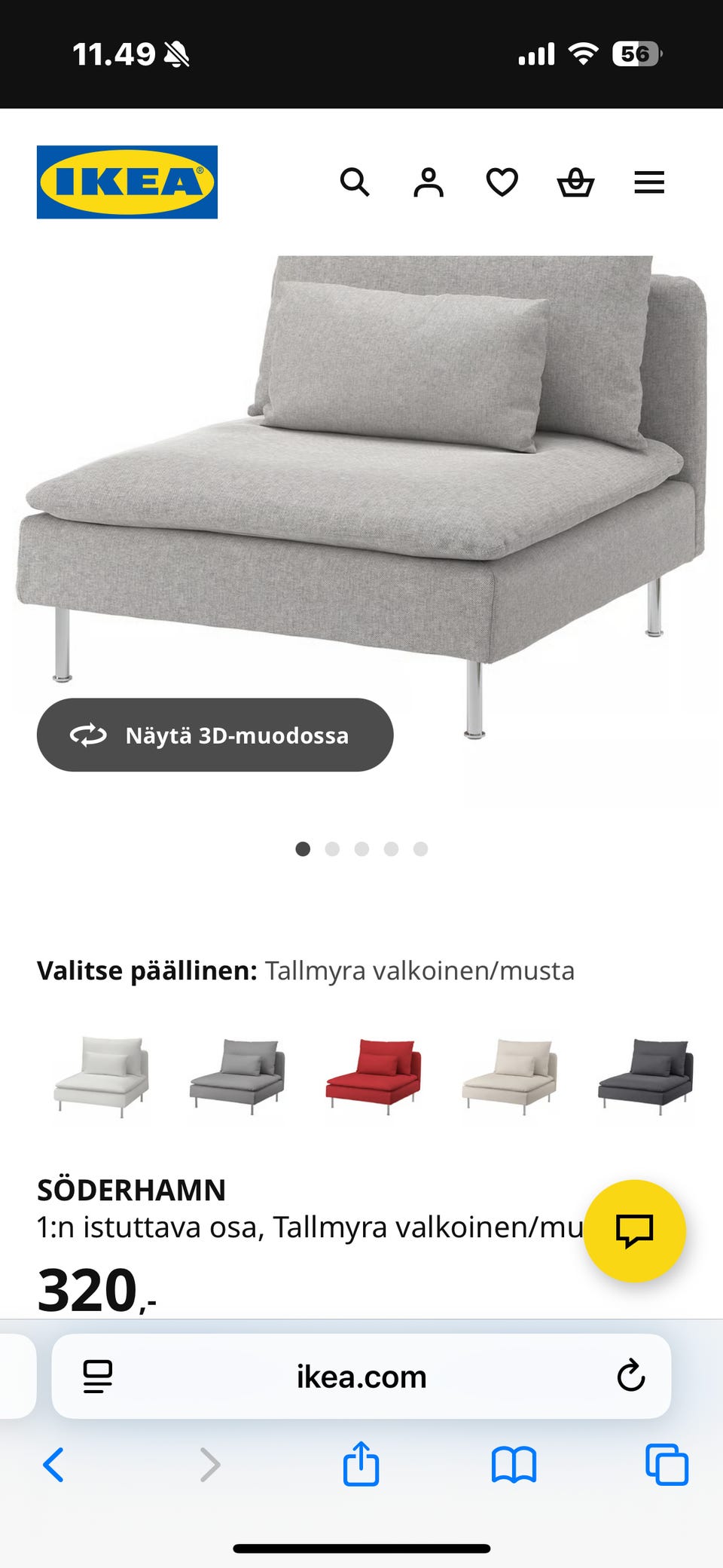Open the IKEA search icon
This screenshot has width=723, height=1568.
click(355, 182)
